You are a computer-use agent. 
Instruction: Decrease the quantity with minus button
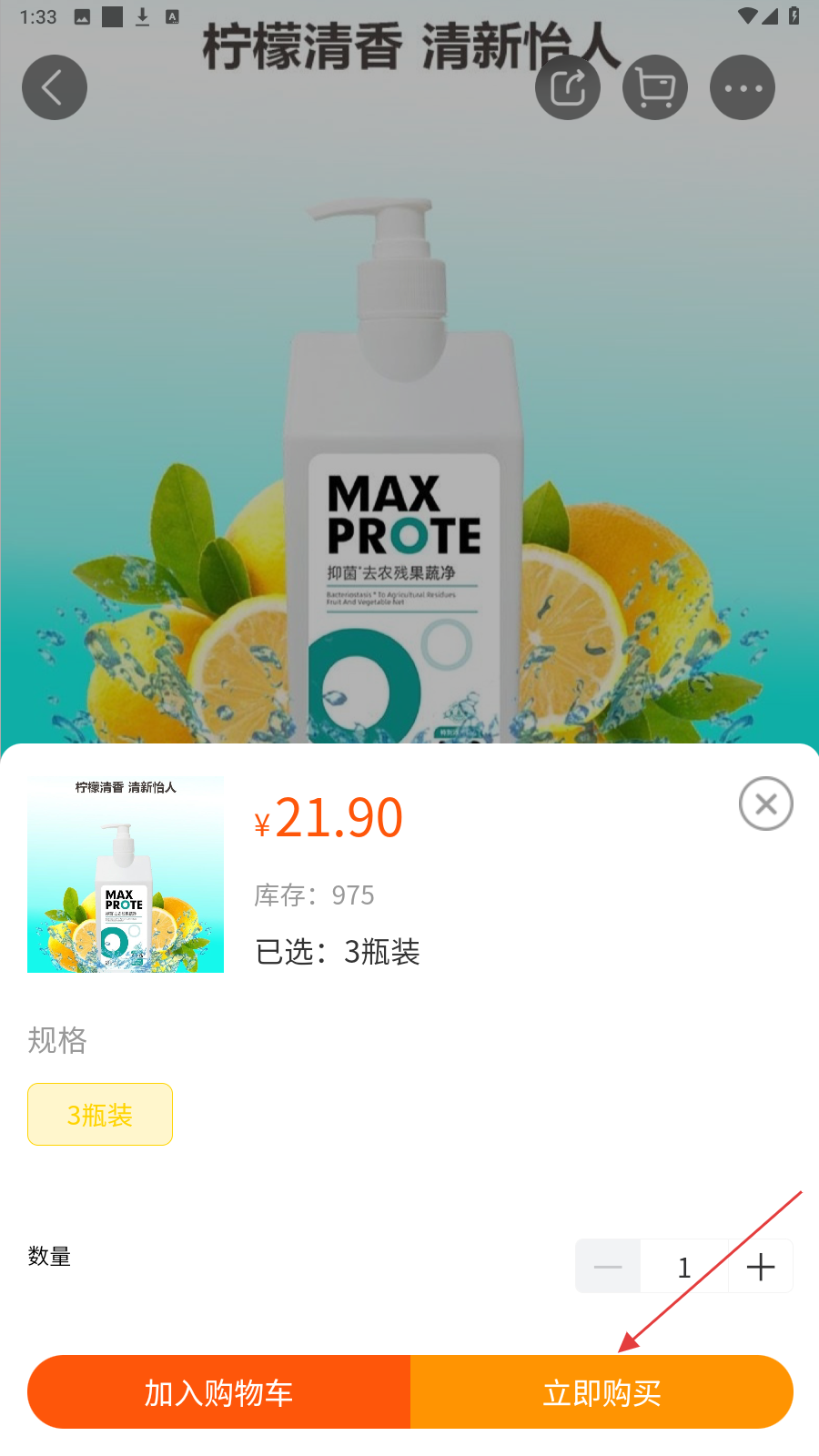click(608, 1267)
